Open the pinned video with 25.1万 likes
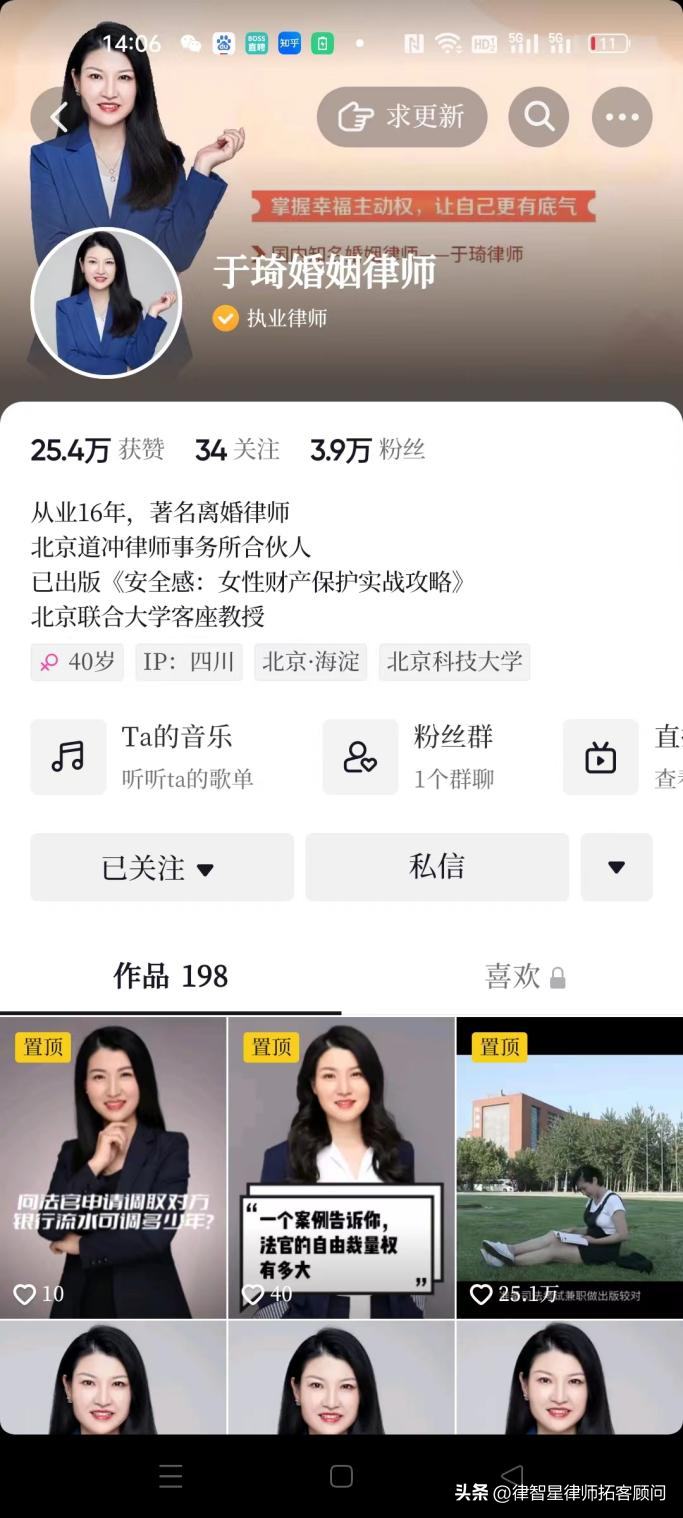Image resolution: width=683 pixels, height=1518 pixels. coord(569,1167)
